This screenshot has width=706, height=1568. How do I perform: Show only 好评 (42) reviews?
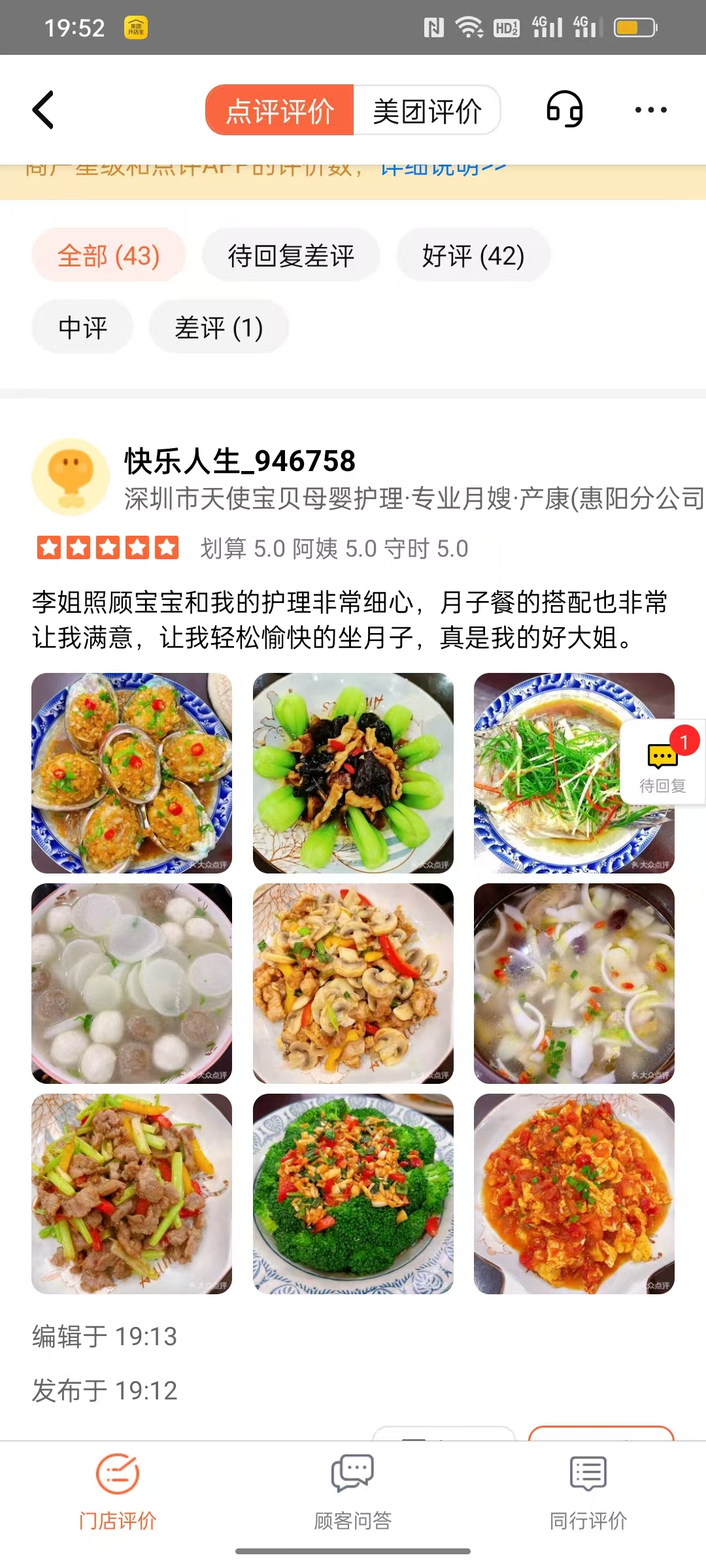coord(473,255)
